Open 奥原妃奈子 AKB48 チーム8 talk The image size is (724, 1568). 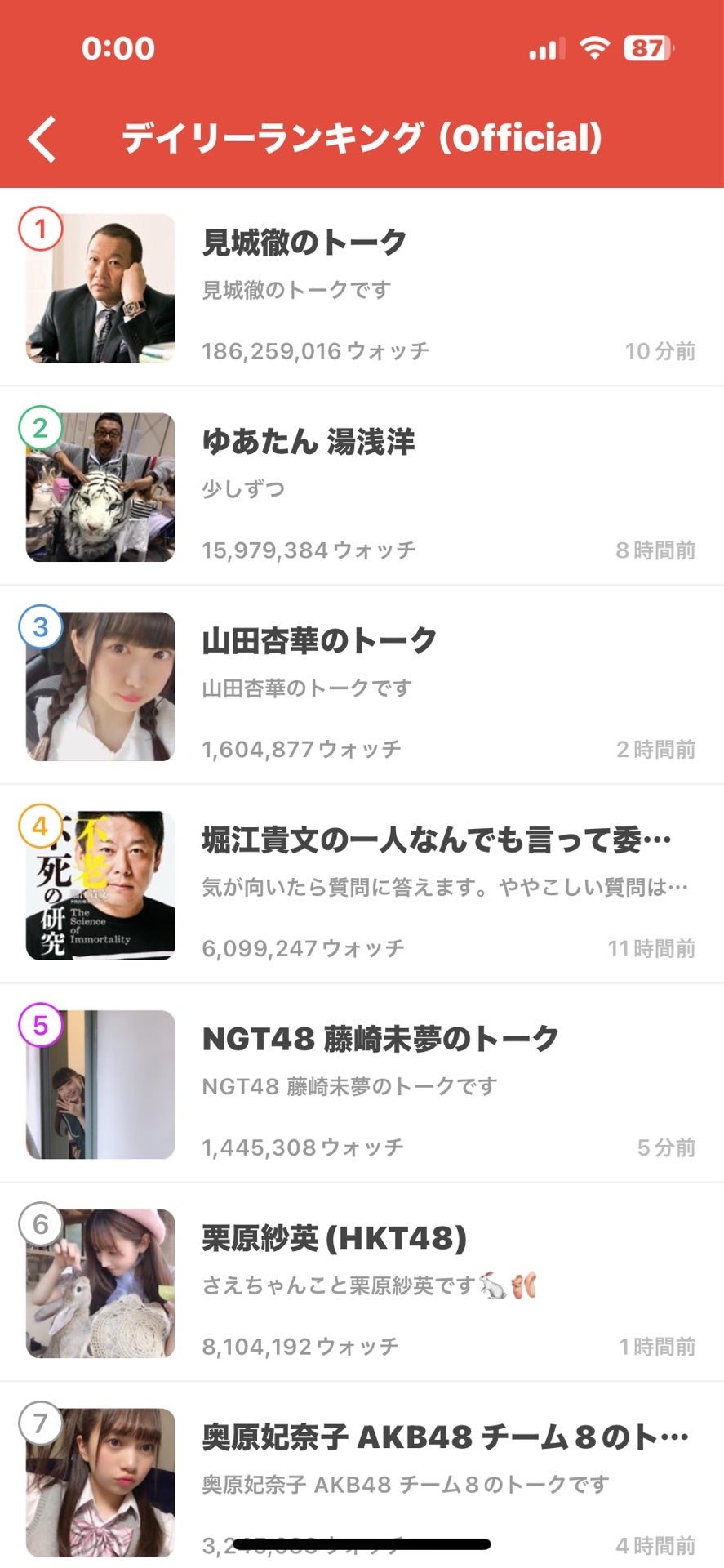pyautogui.click(x=362, y=1477)
